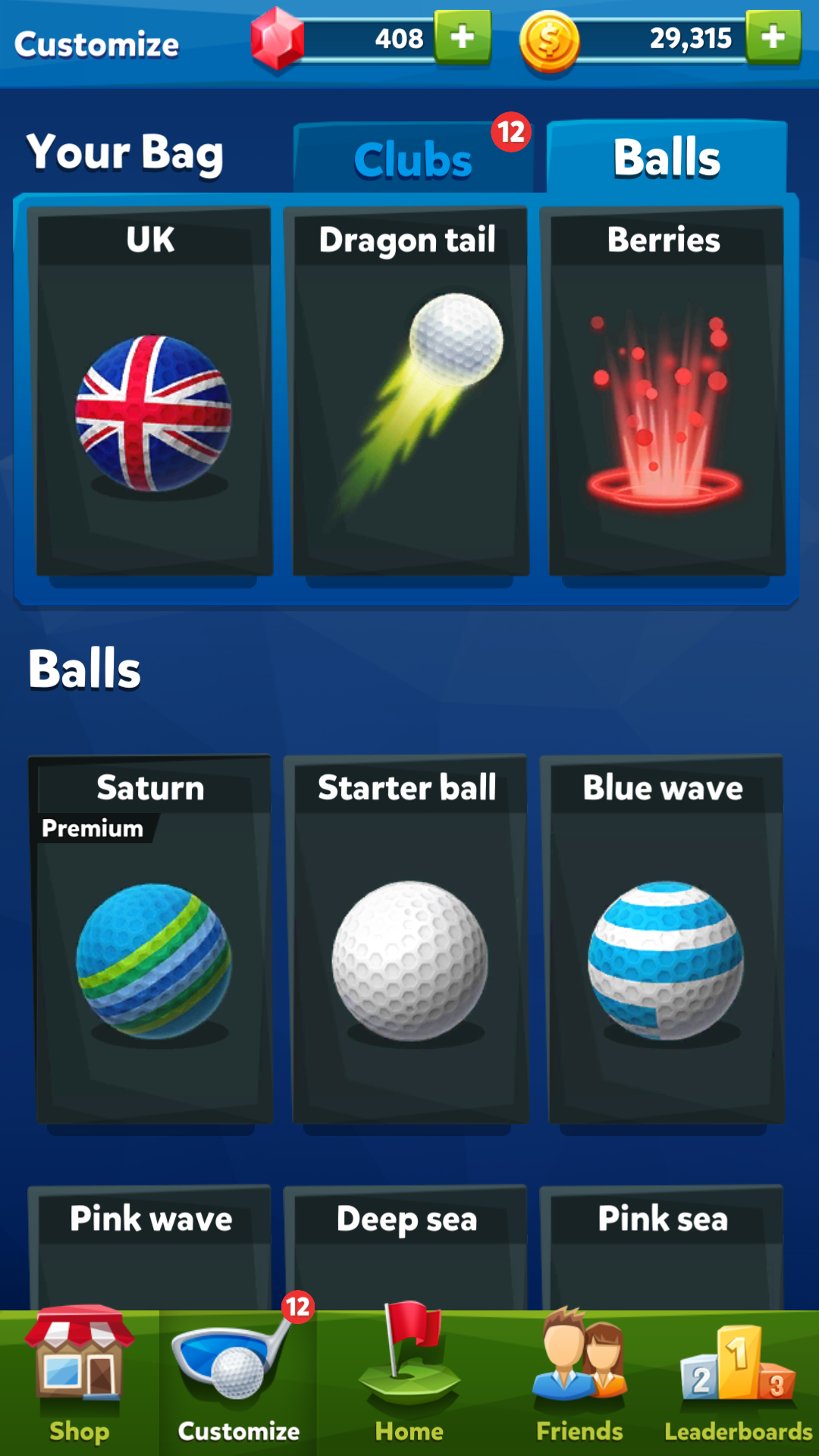The image size is (819, 1456).
Task: Tap the Deep sea ball card
Action: pyautogui.click(x=407, y=1248)
